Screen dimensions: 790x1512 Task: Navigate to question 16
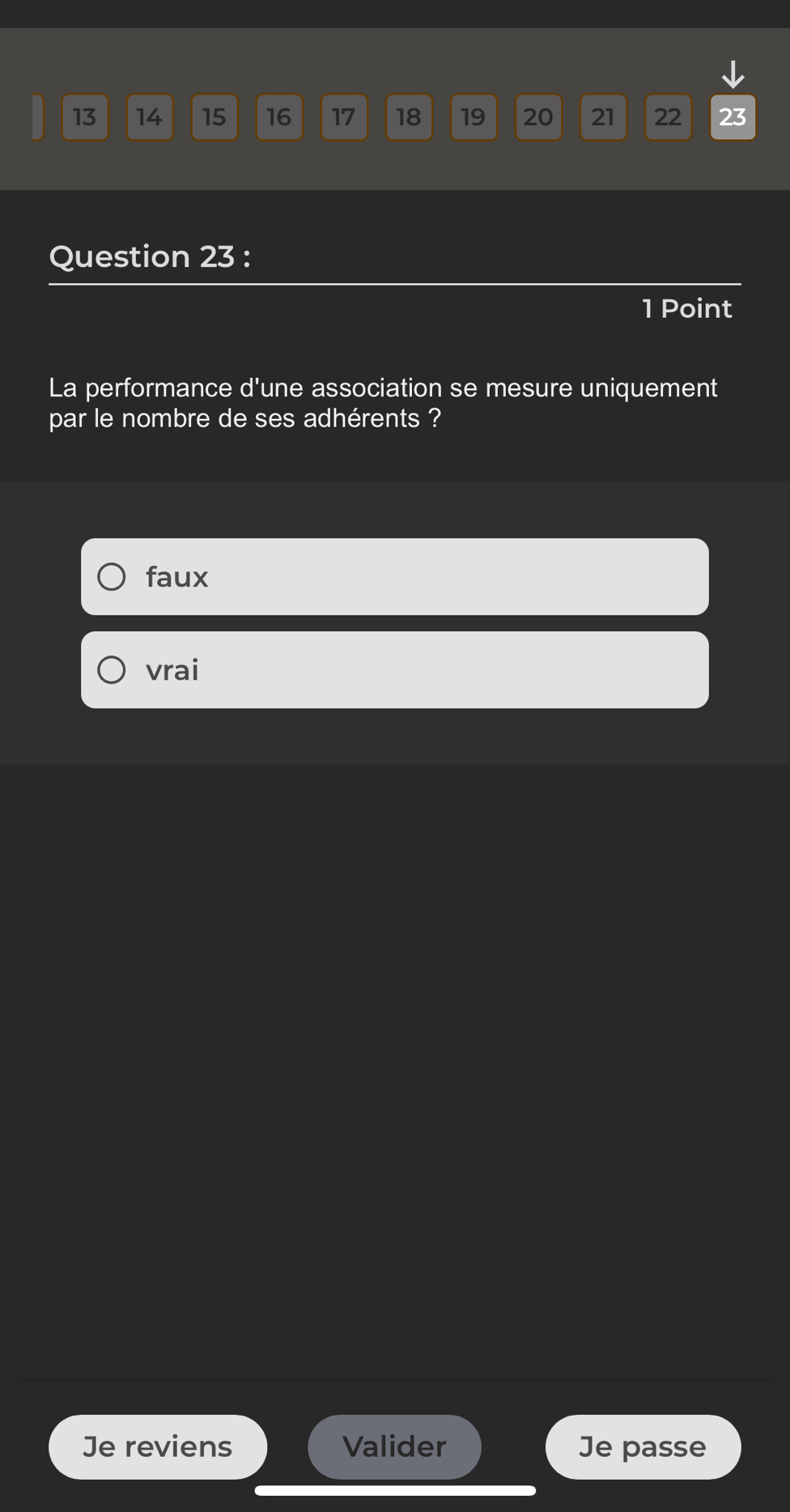click(x=279, y=117)
